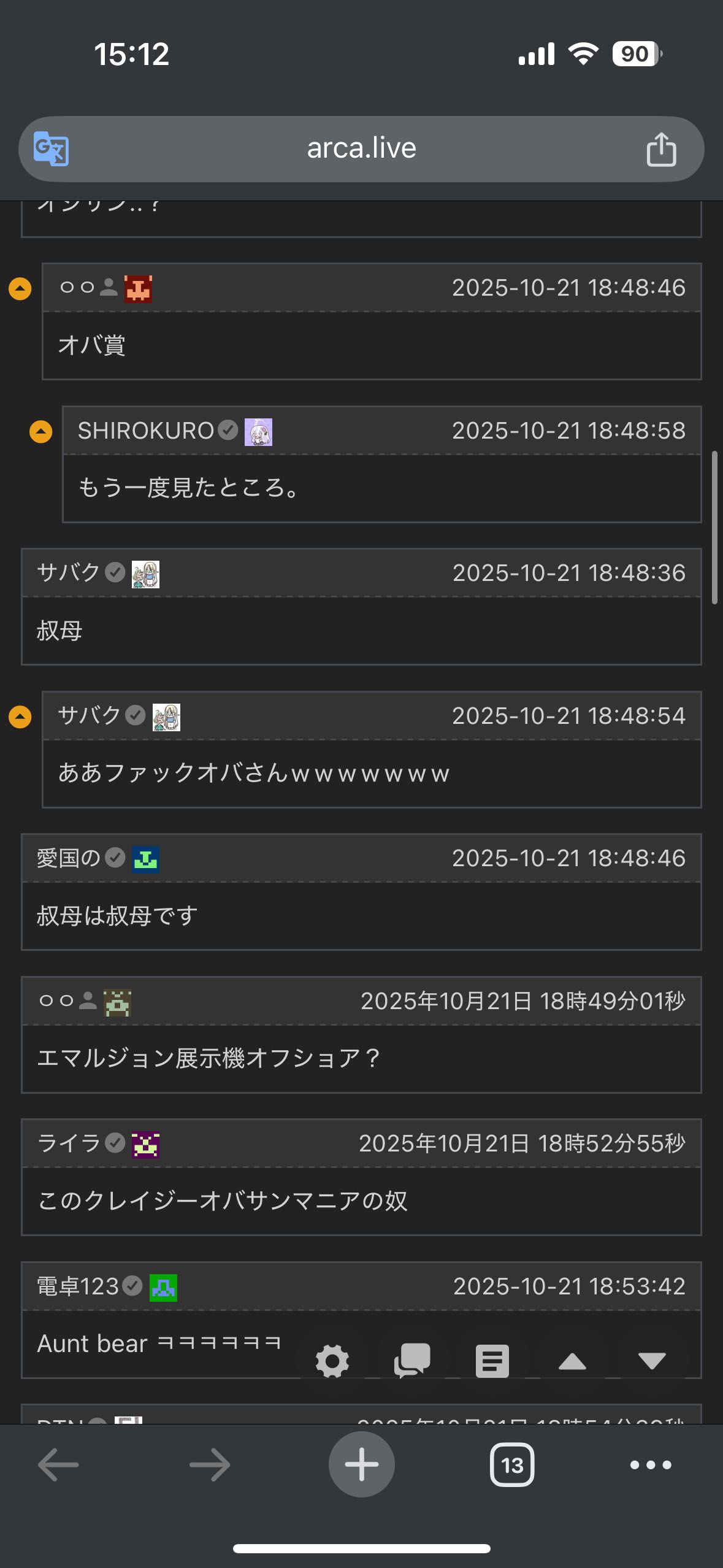Screen dimensions: 723x1568
Task: Go forward in the browser
Action: 210,1465
